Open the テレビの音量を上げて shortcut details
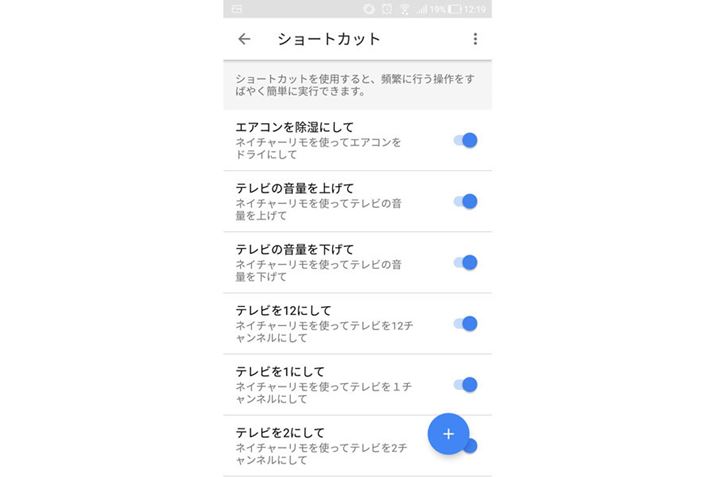Viewport: 715px width, 477px height. 320,201
